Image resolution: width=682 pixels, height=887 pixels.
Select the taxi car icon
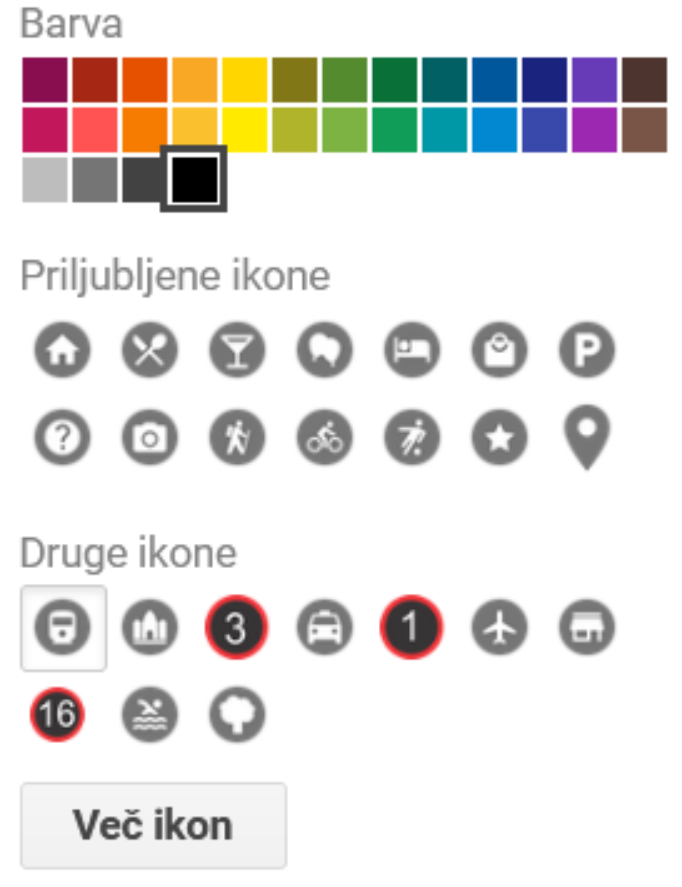pyautogui.click(x=324, y=628)
